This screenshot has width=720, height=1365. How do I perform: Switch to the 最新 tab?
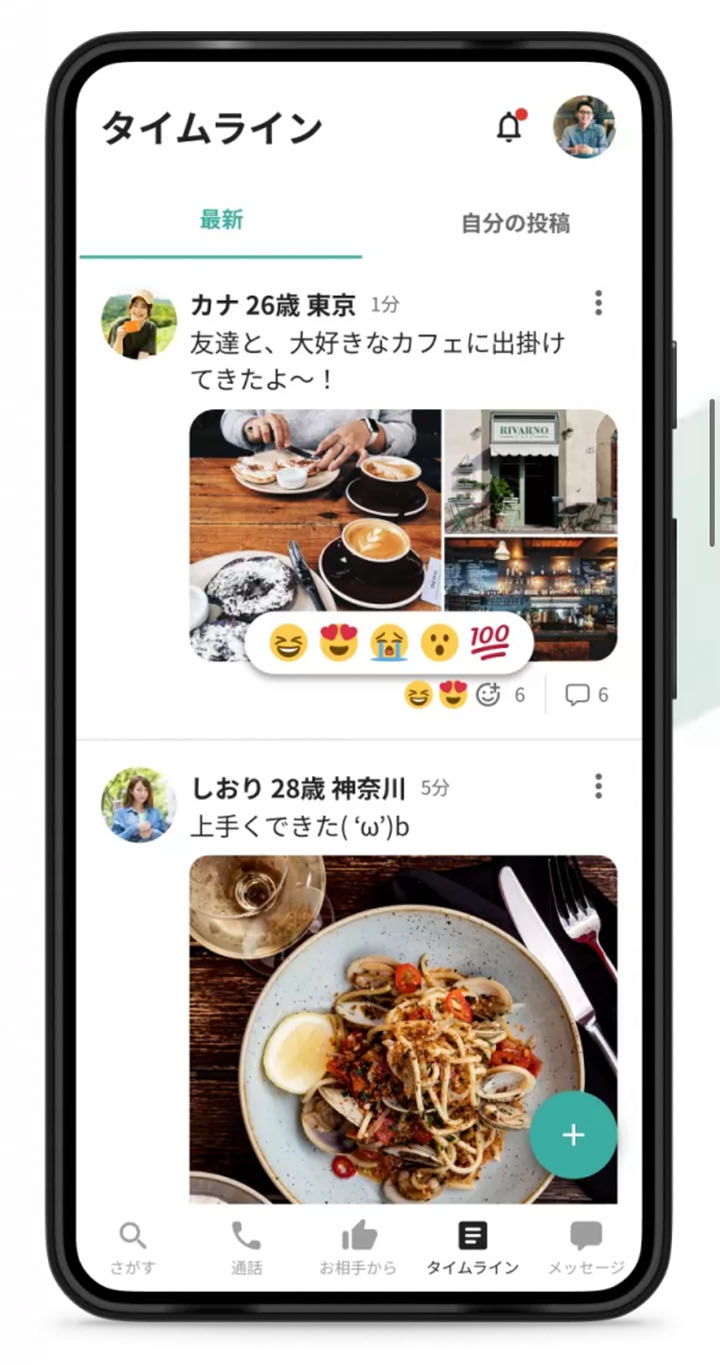pos(221,220)
